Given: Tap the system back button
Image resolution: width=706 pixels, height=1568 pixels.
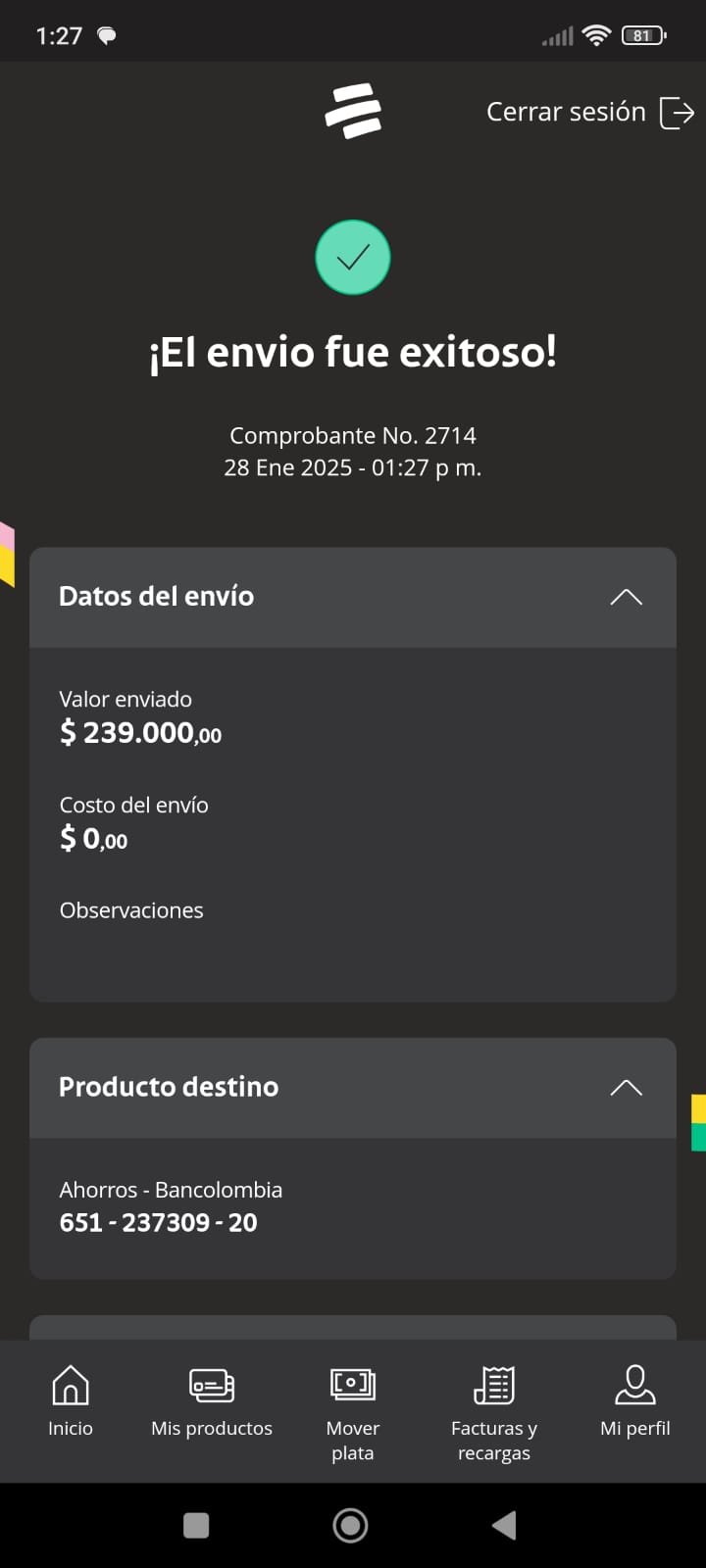Looking at the screenshot, I should 504,1525.
